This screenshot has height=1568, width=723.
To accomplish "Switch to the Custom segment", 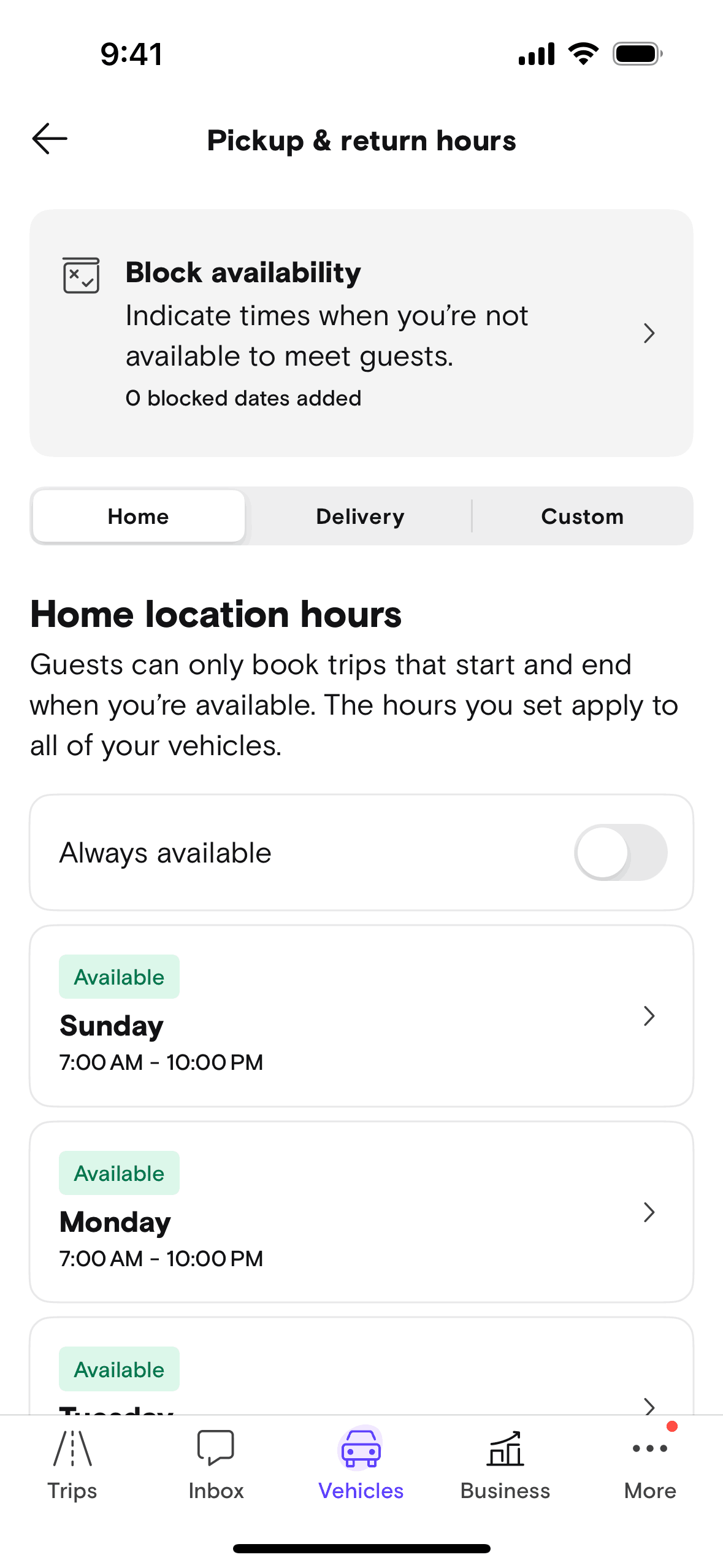I will pos(582,517).
